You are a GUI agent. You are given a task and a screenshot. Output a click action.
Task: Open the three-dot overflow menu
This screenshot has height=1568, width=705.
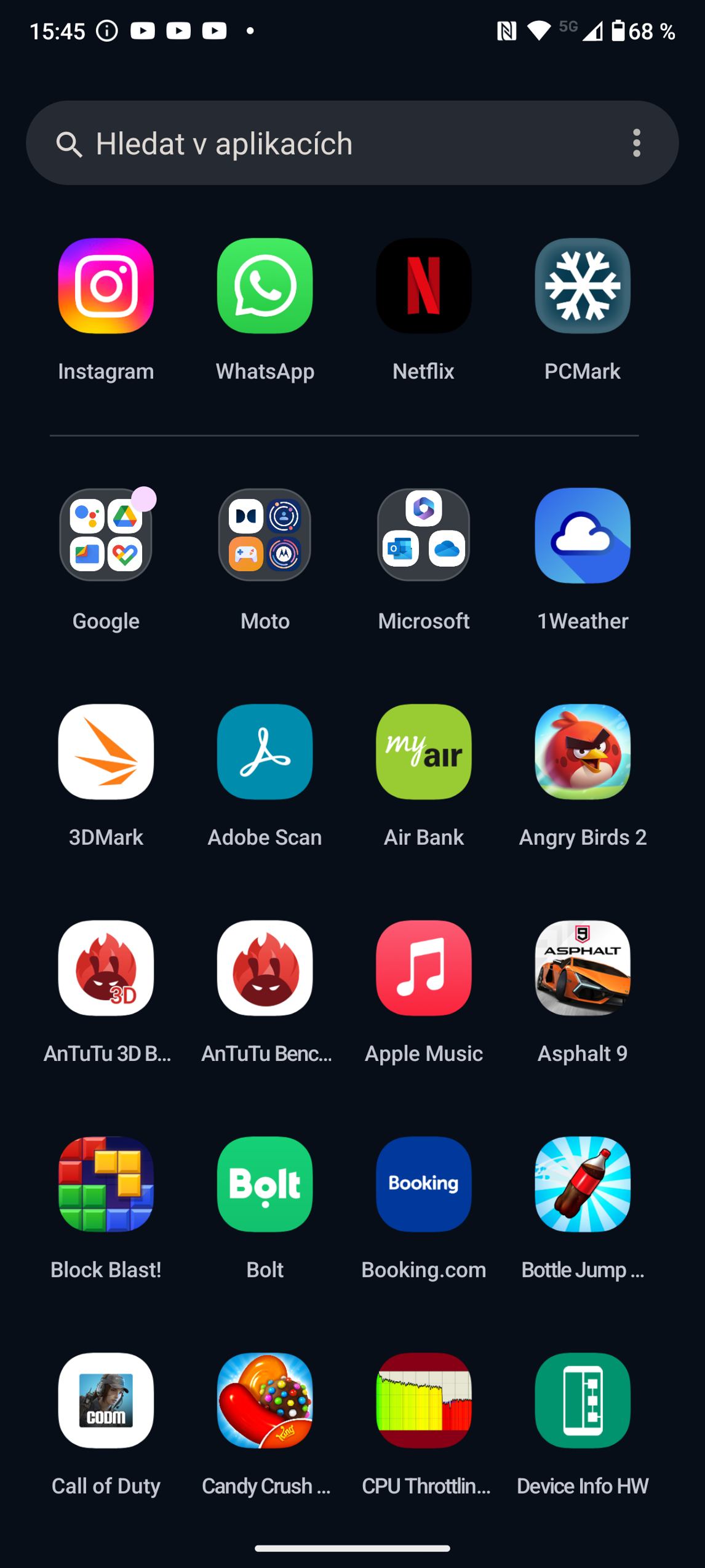636,143
